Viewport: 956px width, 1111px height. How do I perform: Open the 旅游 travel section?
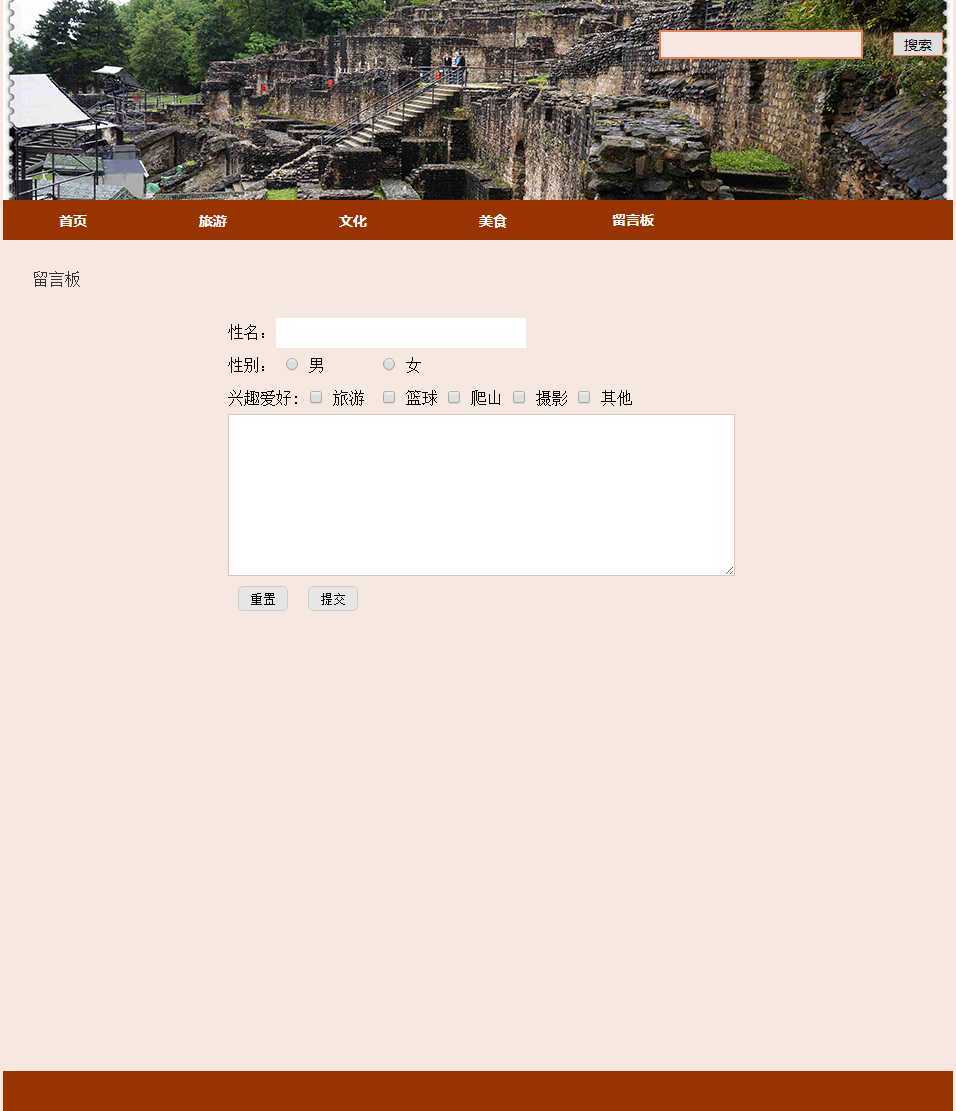coord(213,221)
